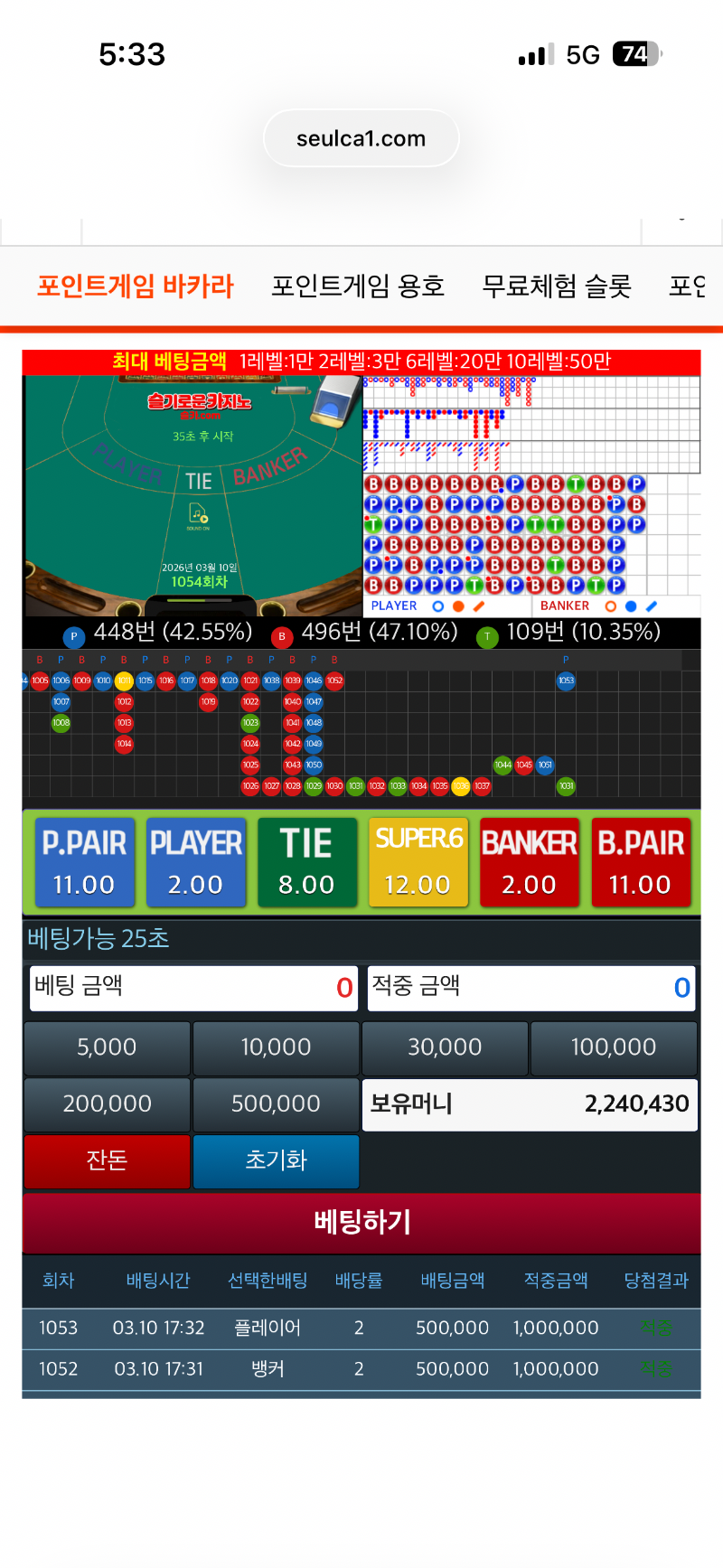The width and height of the screenshot is (723, 1568).
Task: Add the 10,000 chip amount
Action: point(276,1047)
